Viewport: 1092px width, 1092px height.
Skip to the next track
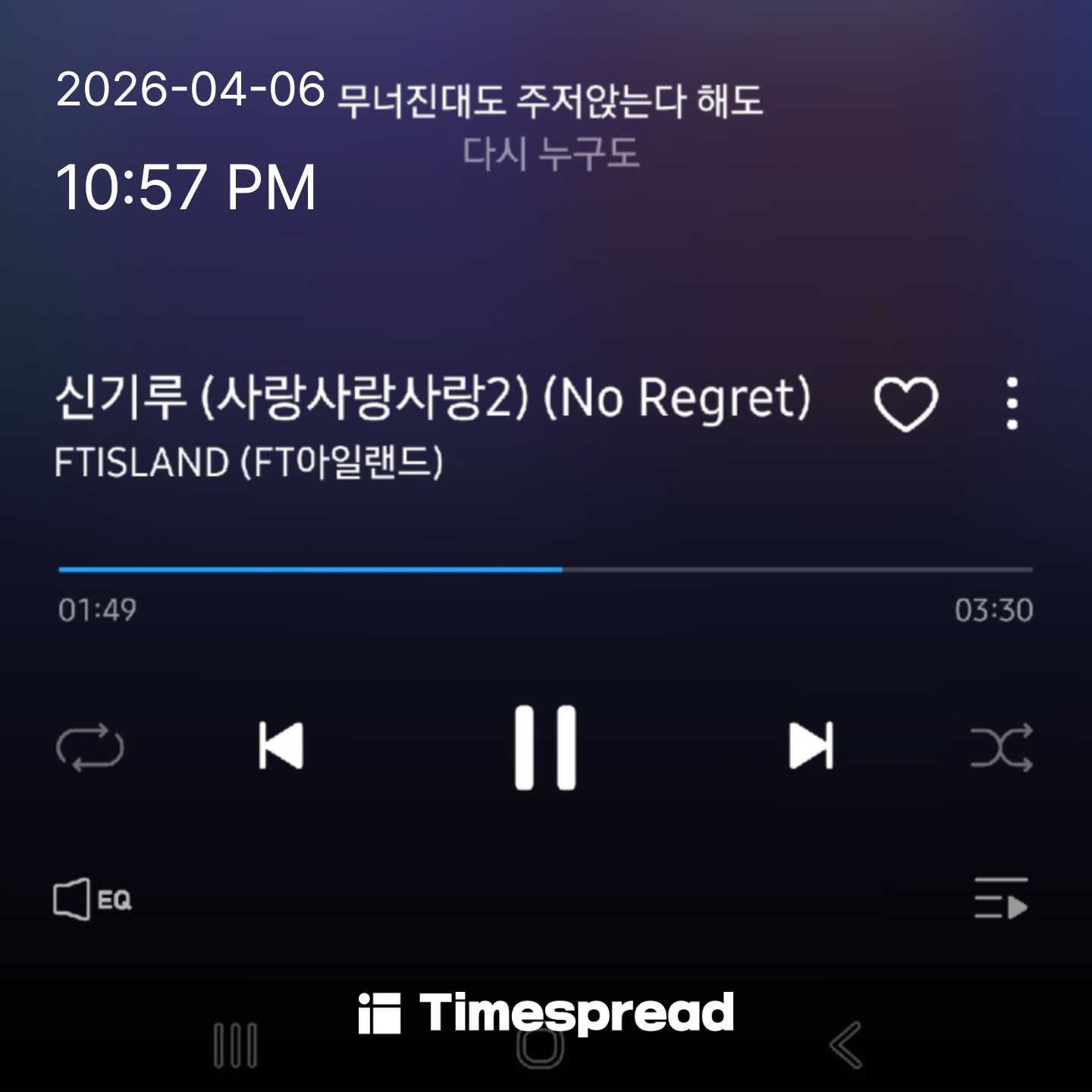pos(811,746)
